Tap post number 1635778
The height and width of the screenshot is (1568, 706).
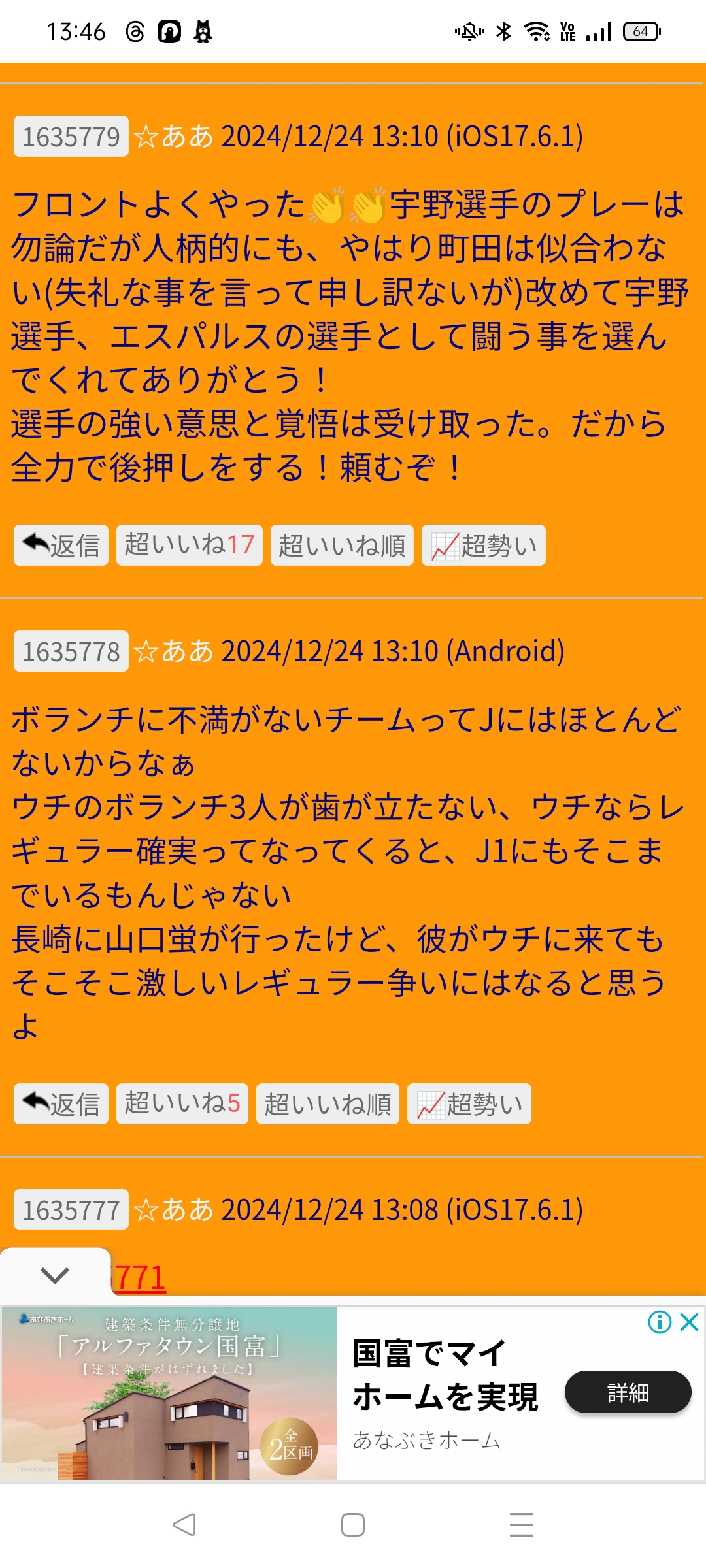[71, 651]
